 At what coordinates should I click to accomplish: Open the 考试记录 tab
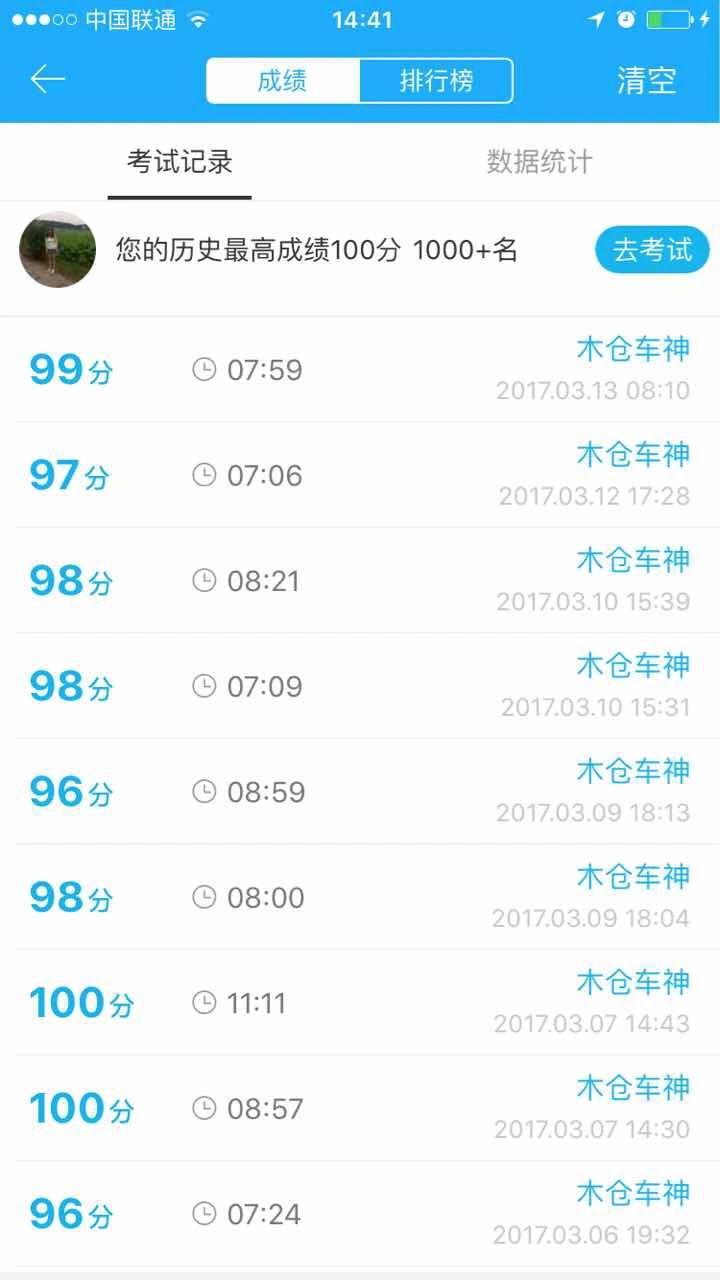[180, 162]
